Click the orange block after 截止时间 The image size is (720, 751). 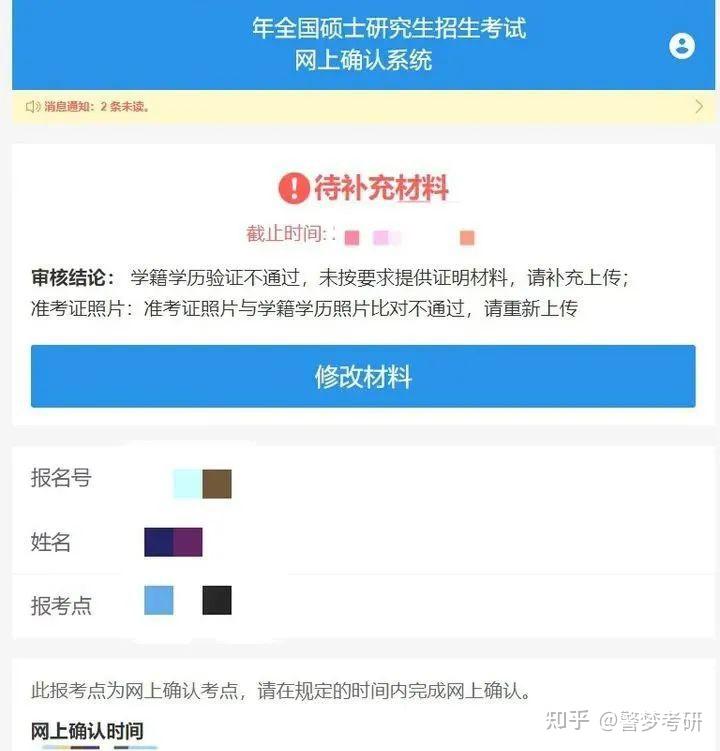coord(466,237)
